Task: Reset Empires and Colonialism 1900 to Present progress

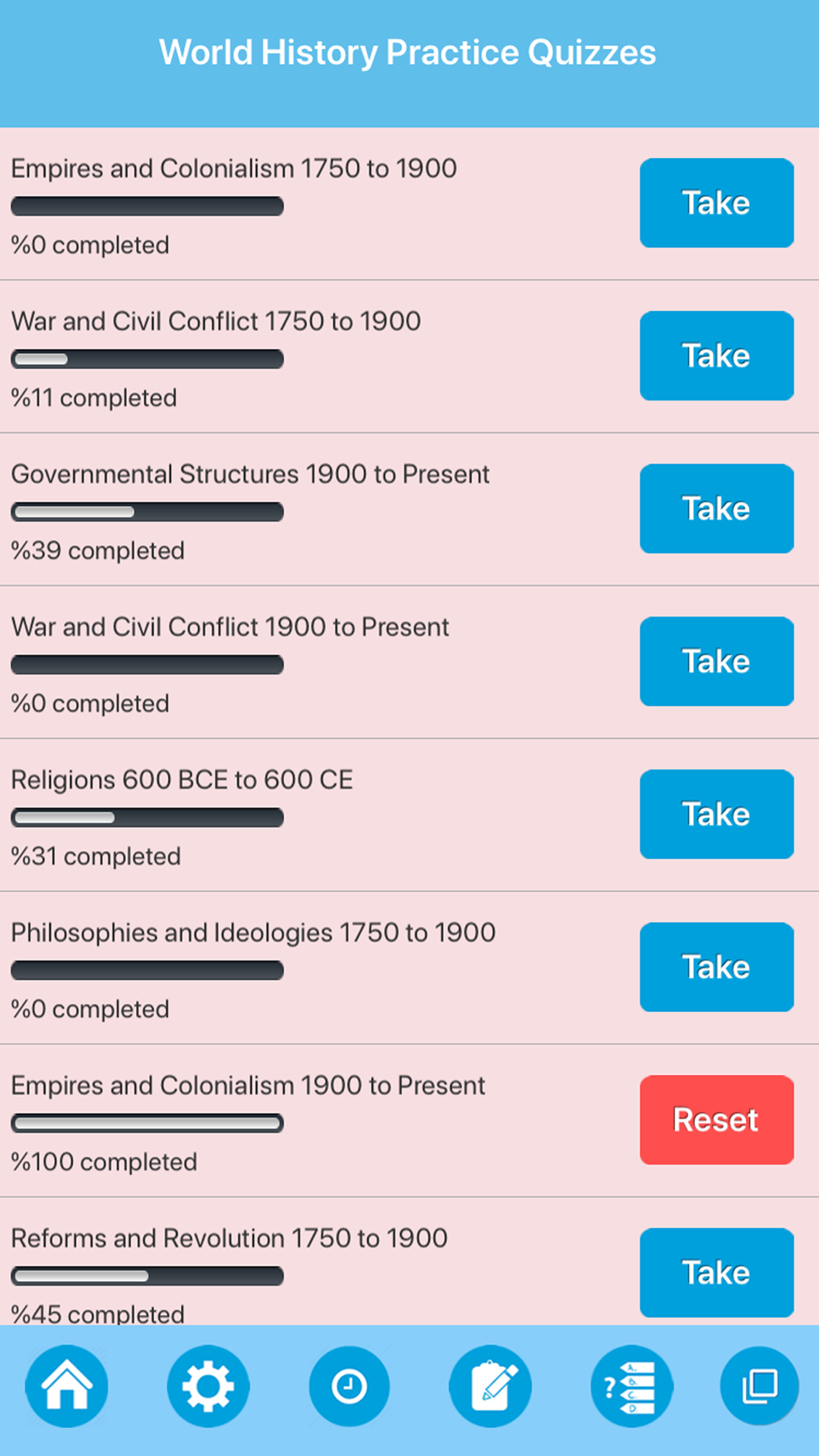Action: [717, 1120]
